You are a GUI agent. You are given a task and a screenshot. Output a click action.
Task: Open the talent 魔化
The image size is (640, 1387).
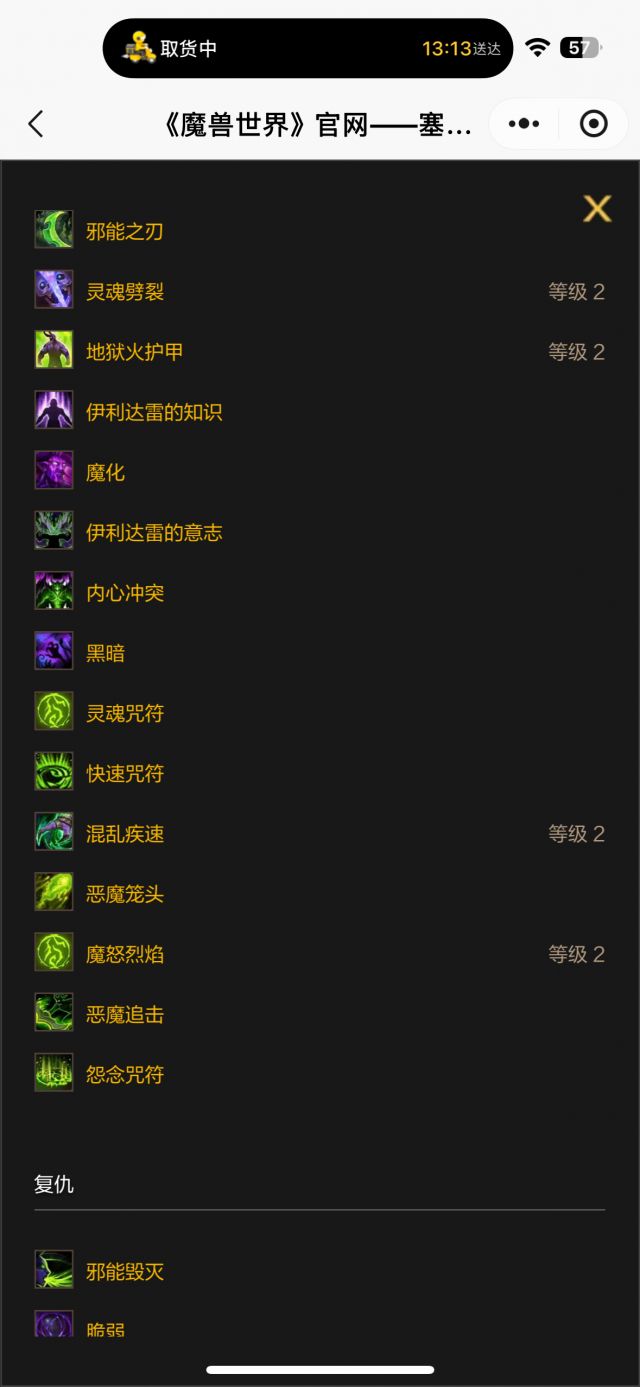click(x=105, y=472)
